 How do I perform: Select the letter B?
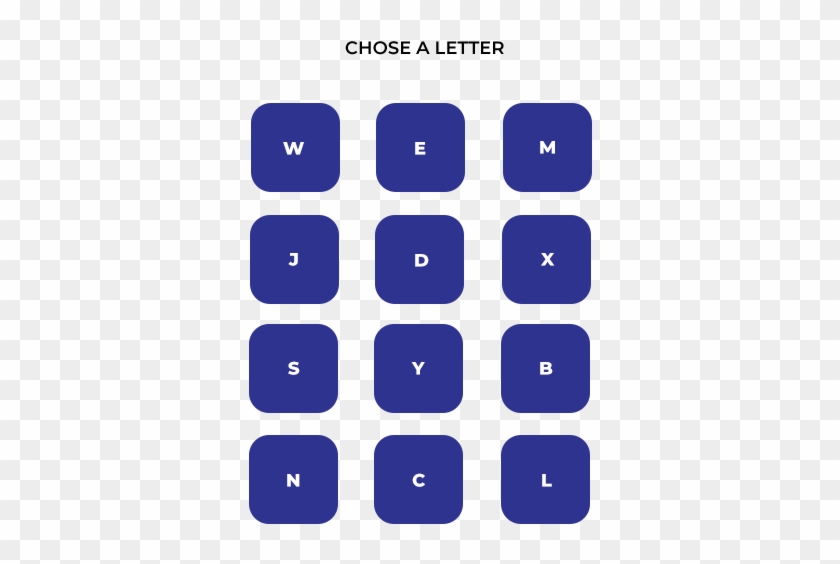pyautogui.click(x=546, y=368)
